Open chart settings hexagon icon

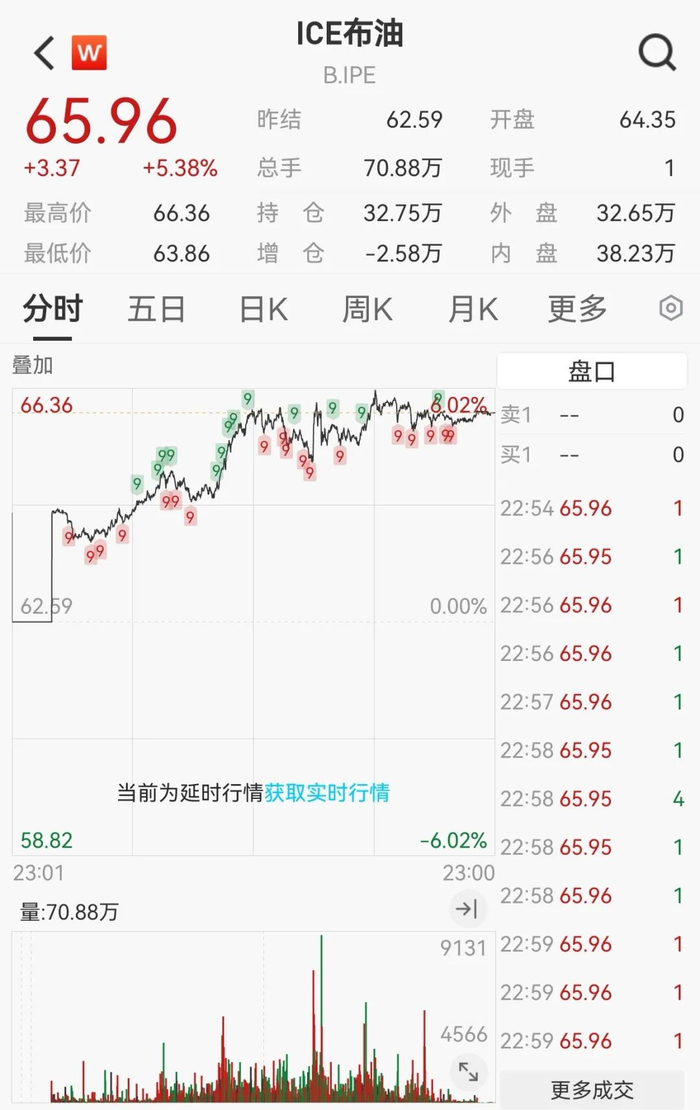pos(670,309)
